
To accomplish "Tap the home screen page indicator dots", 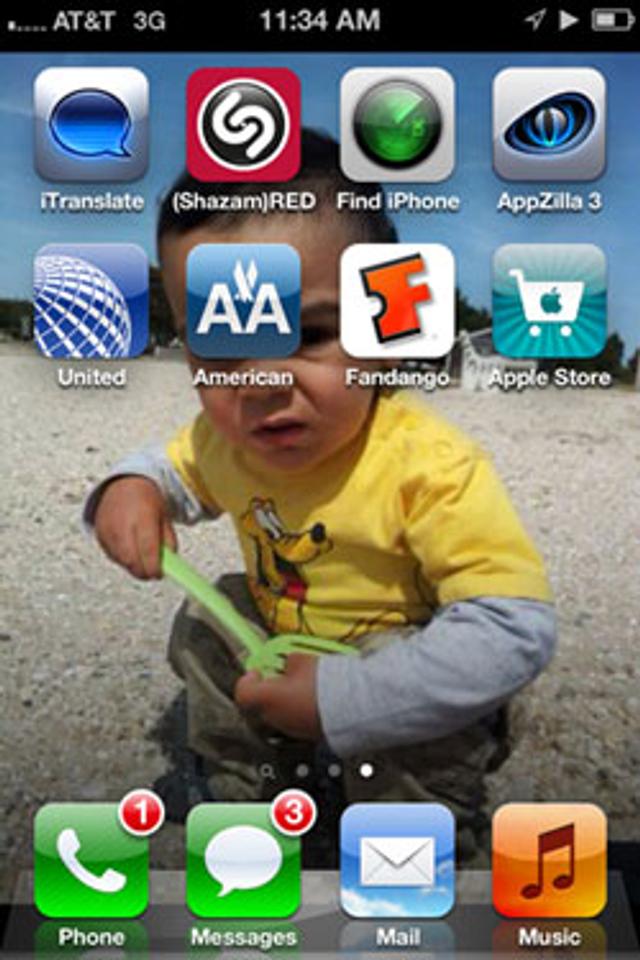I will pos(318,771).
